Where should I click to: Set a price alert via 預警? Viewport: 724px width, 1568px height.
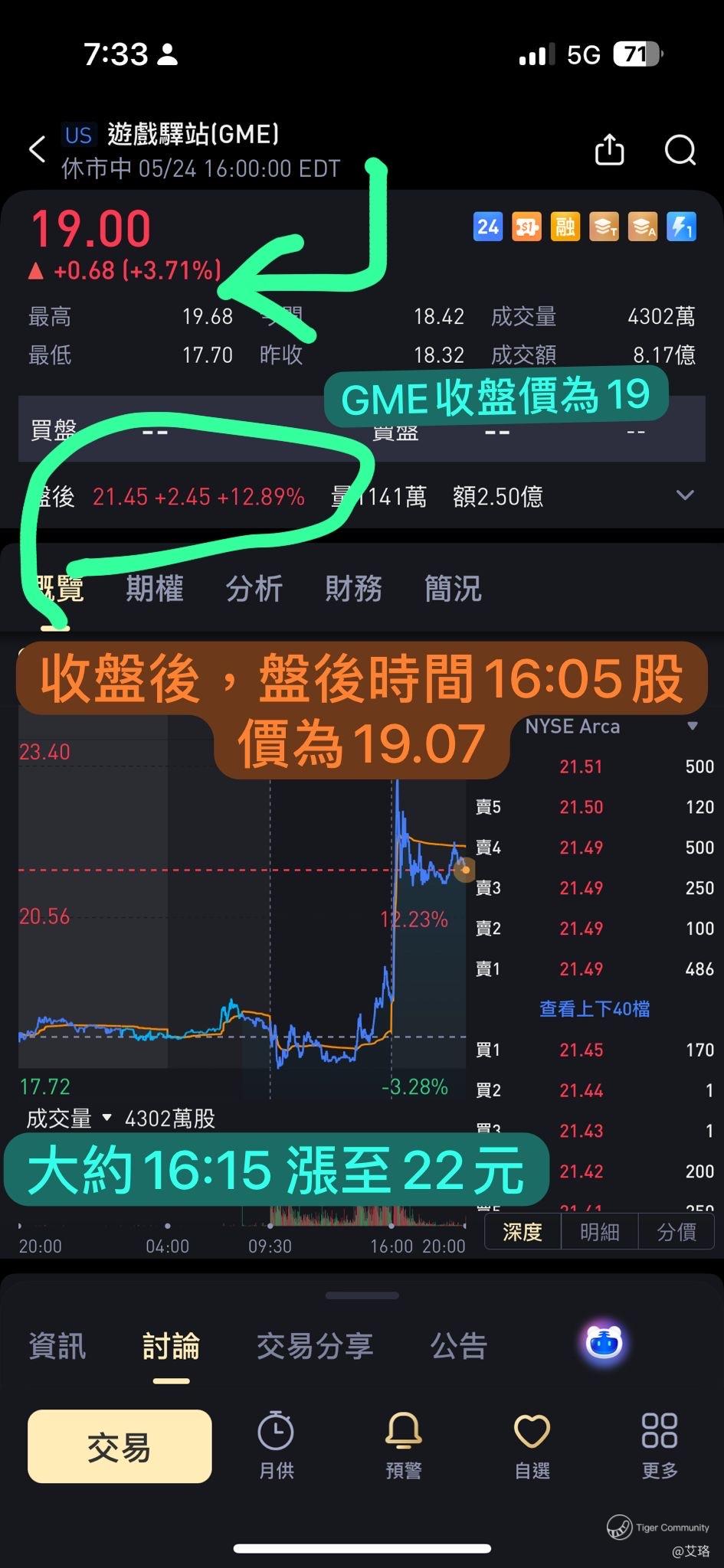click(404, 1446)
